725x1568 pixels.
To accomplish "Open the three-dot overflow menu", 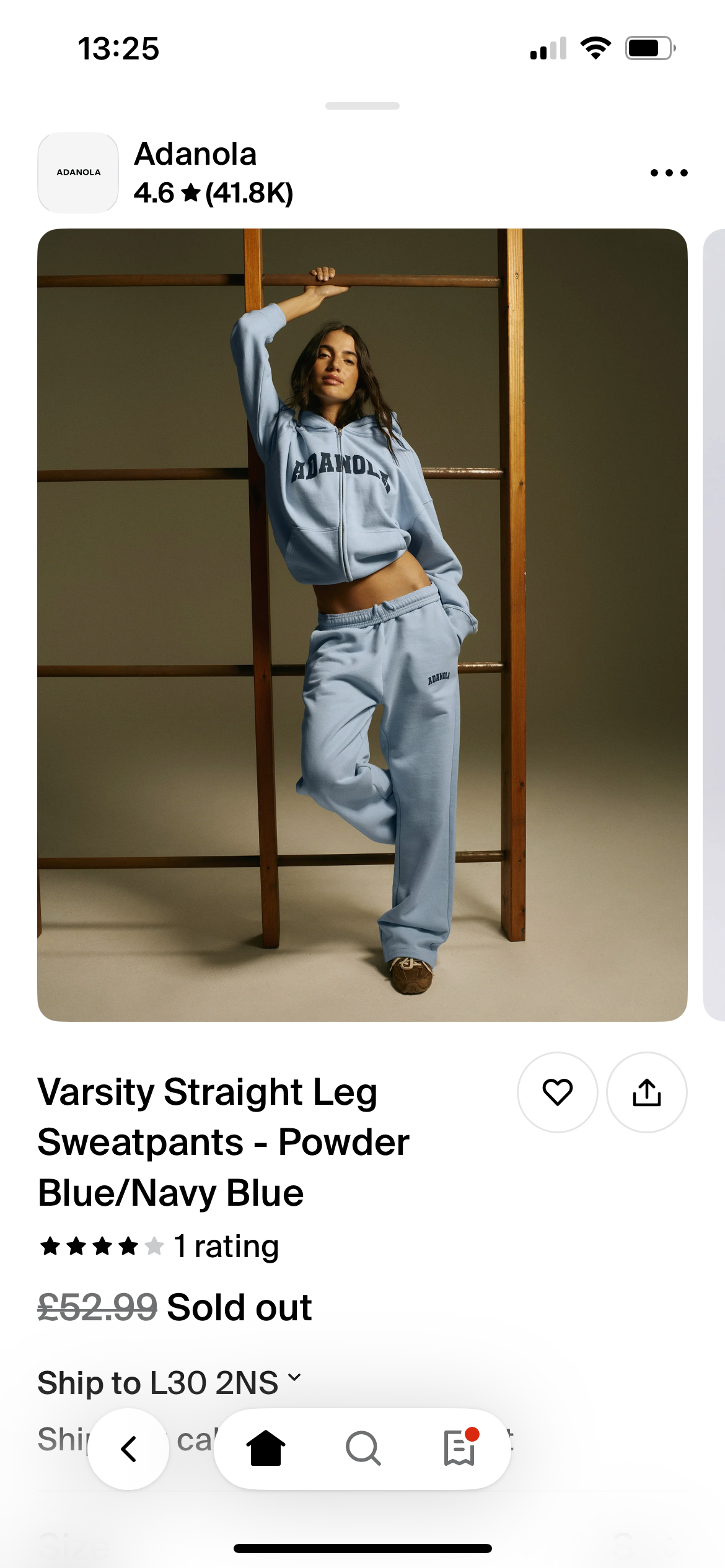I will [669, 173].
